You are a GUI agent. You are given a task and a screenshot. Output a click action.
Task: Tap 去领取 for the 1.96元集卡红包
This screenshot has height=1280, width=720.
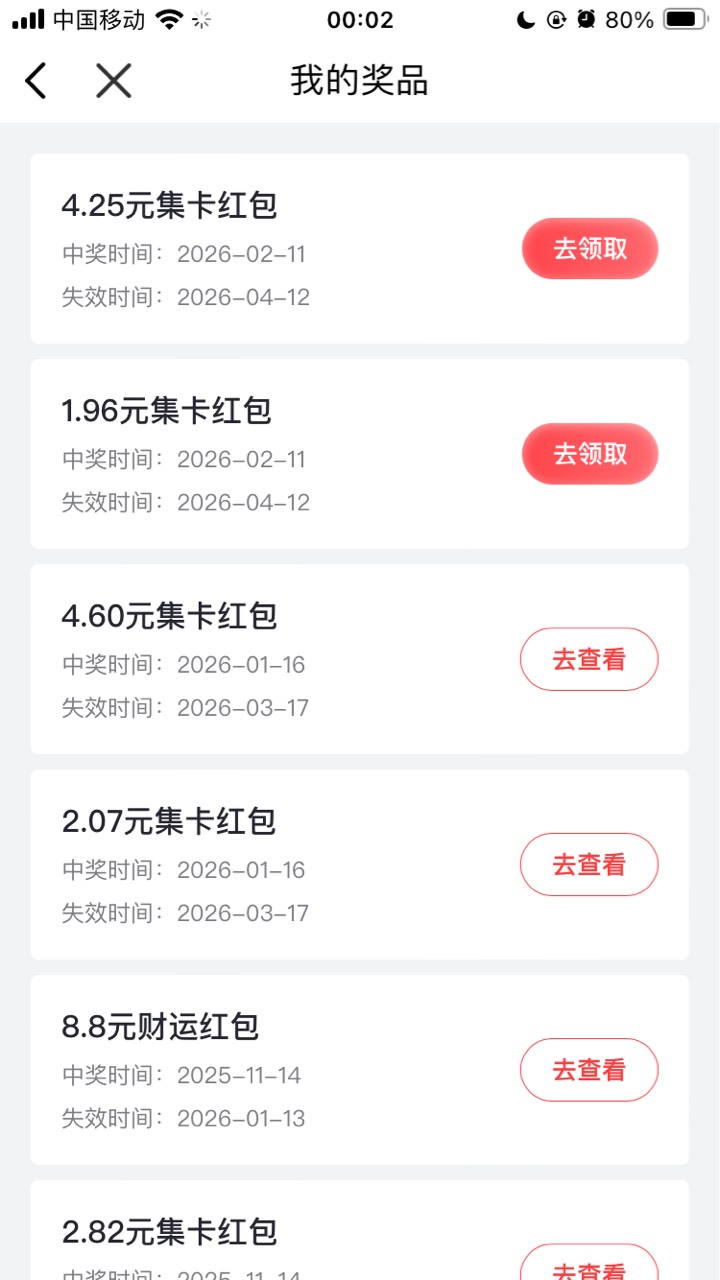tap(590, 454)
